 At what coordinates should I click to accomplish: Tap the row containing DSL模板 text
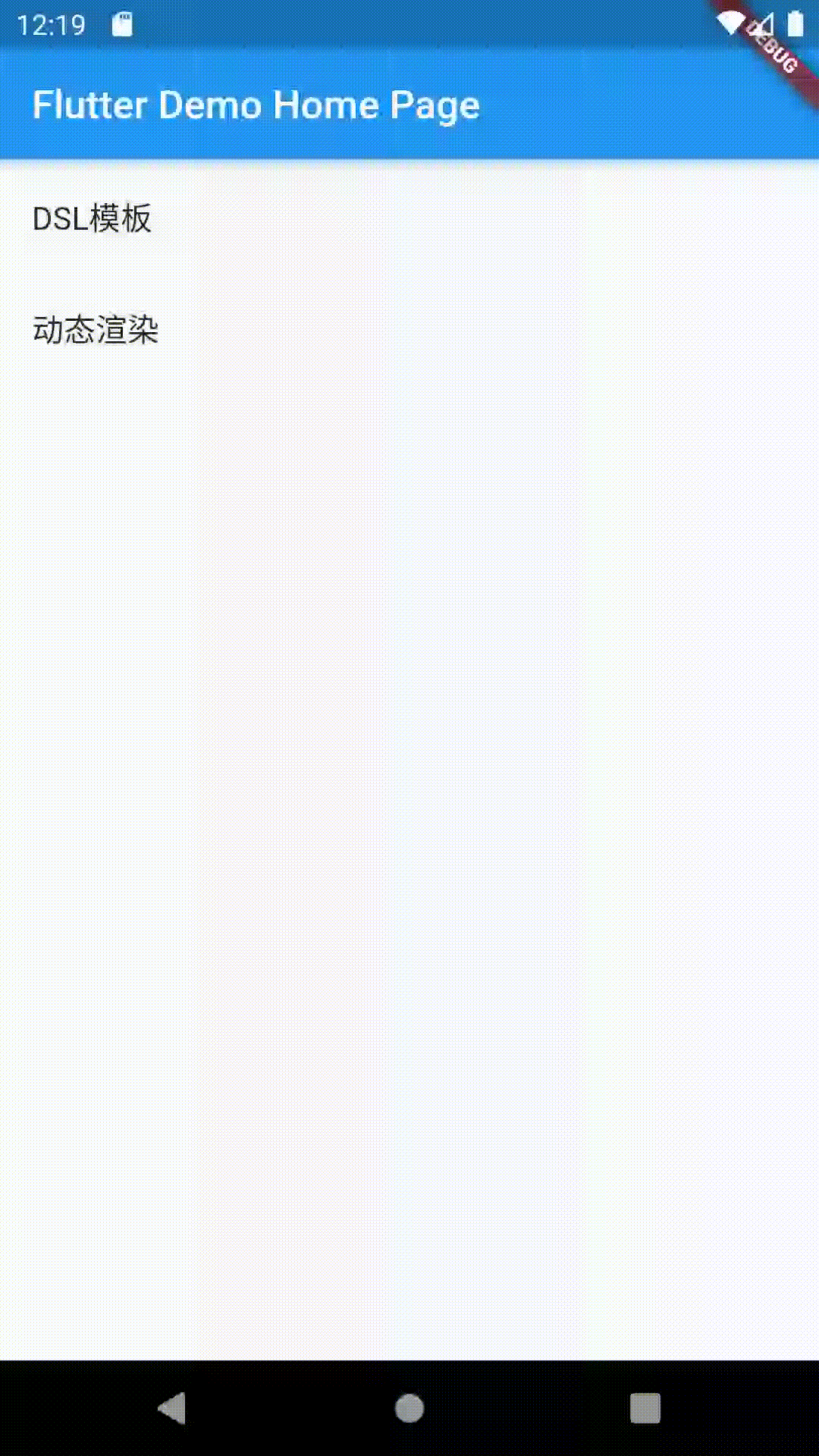(303, 220)
